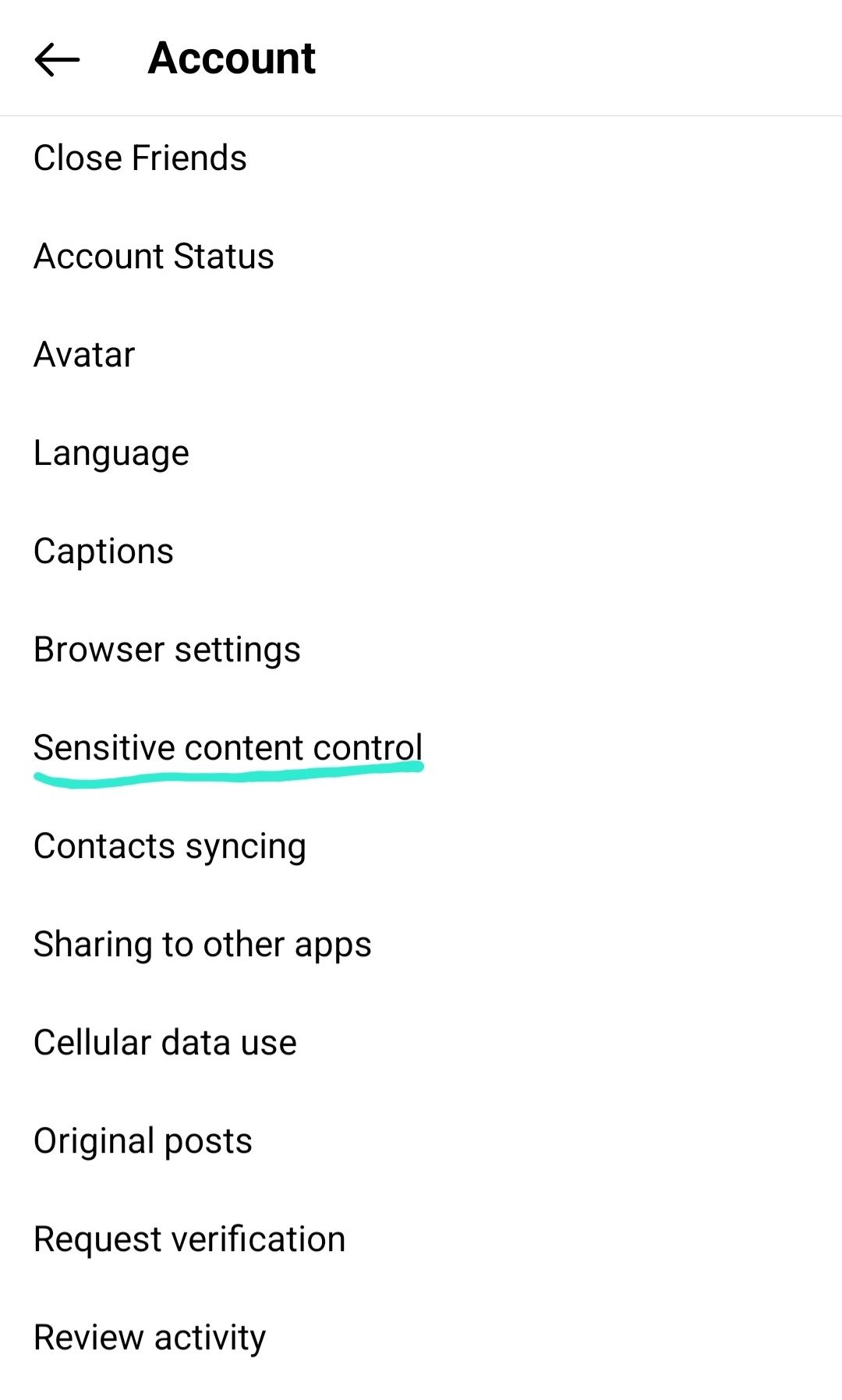
Task: Open the Avatar option
Action: coord(421,355)
